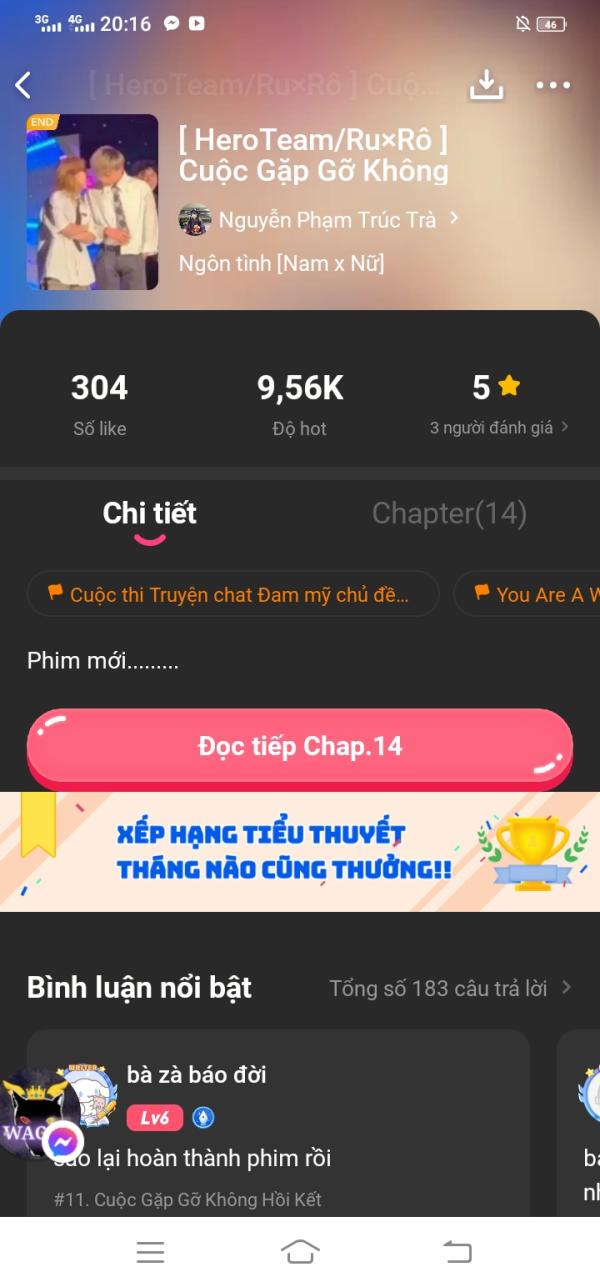600x1287 pixels.
Task: Select the Chi tiết tab
Action: click(x=149, y=513)
